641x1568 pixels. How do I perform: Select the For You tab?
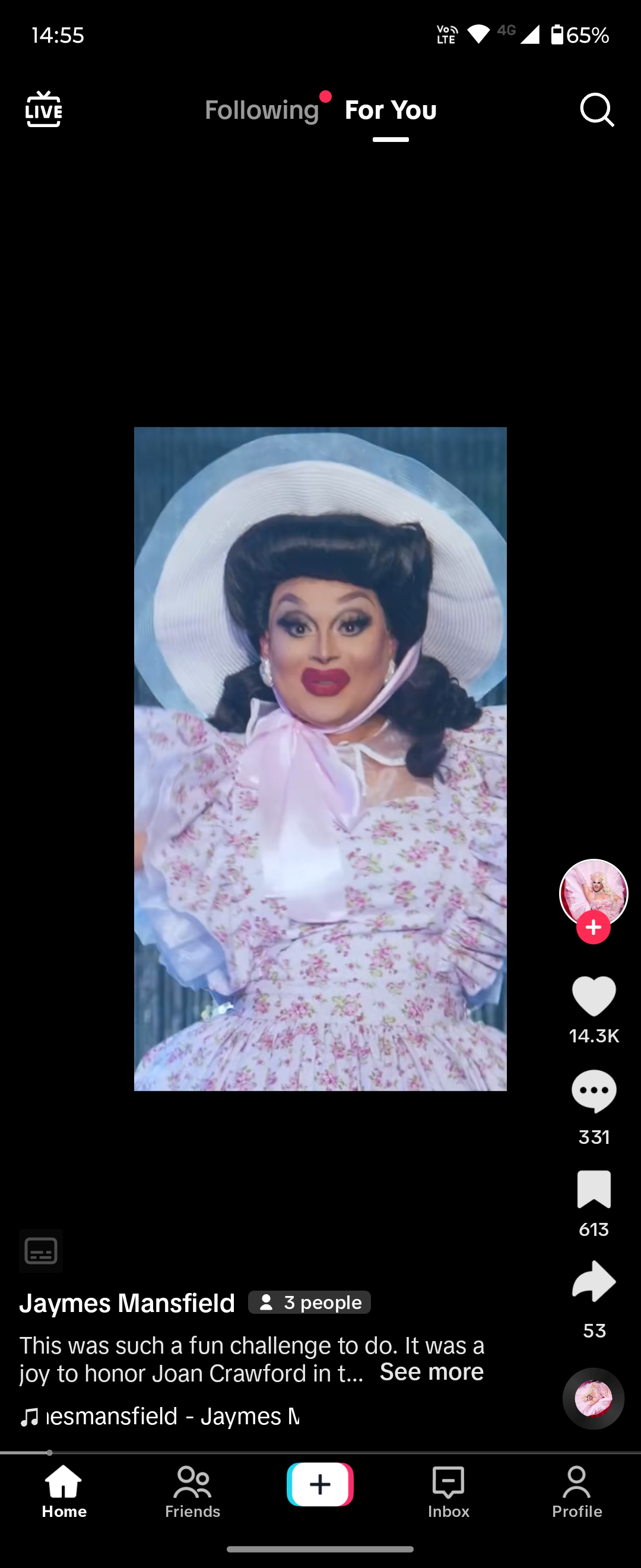(x=391, y=110)
